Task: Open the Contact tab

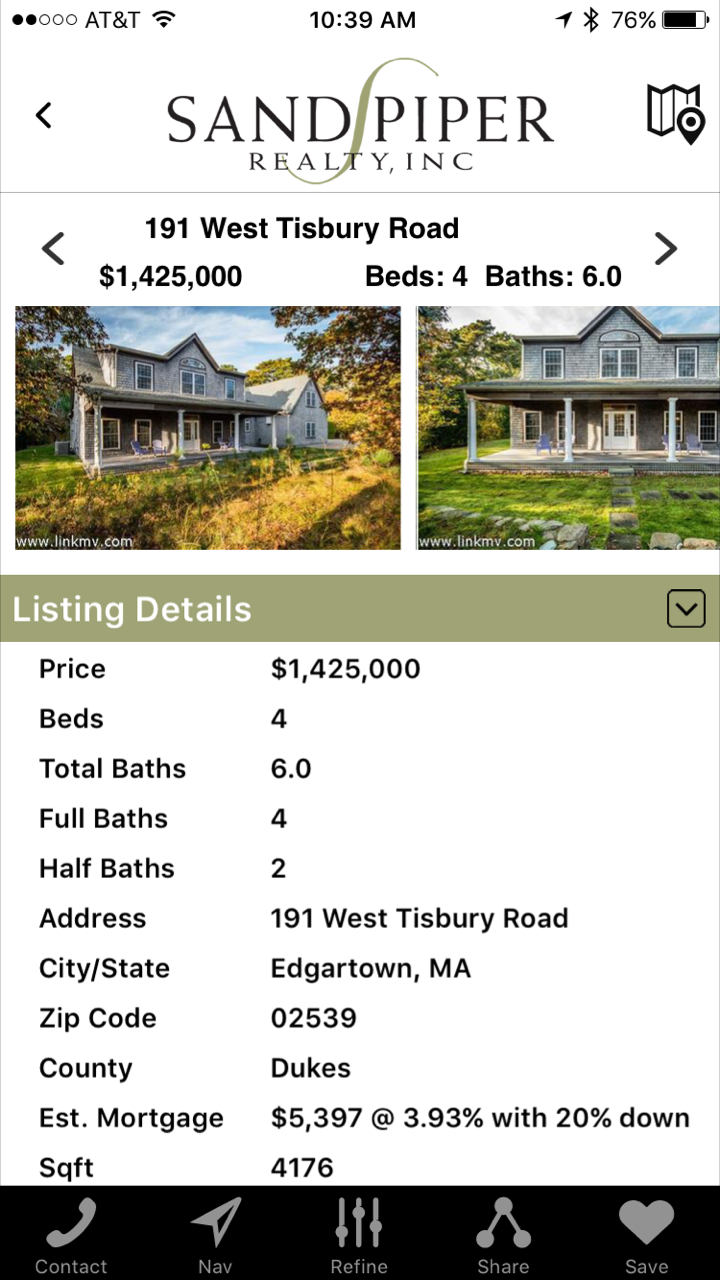Action: (71, 1235)
